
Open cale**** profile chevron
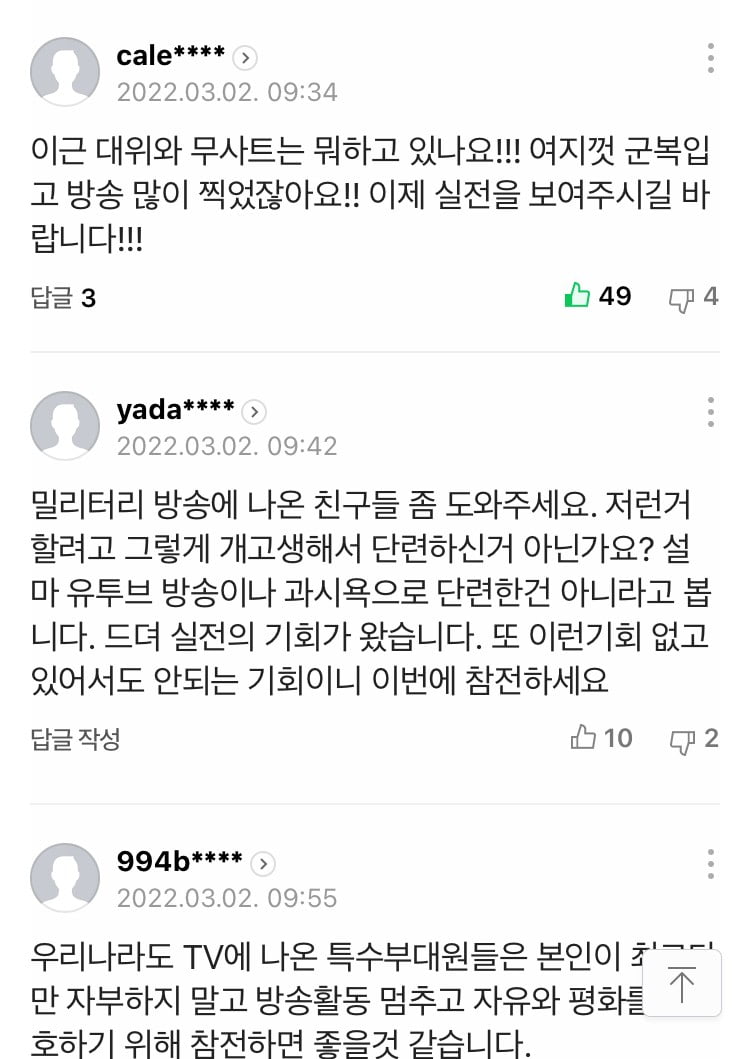pyautogui.click(x=247, y=57)
